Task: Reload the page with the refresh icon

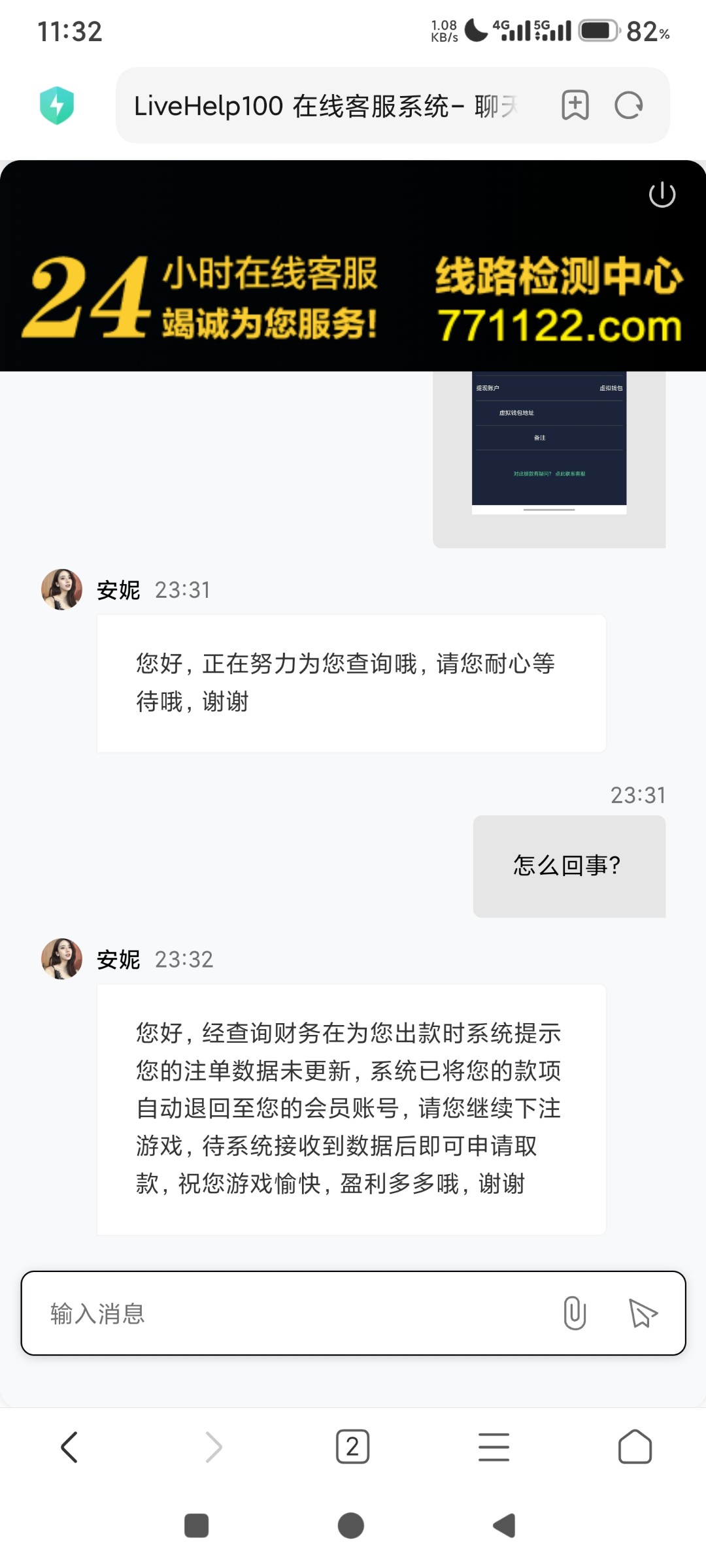Action: click(x=628, y=105)
